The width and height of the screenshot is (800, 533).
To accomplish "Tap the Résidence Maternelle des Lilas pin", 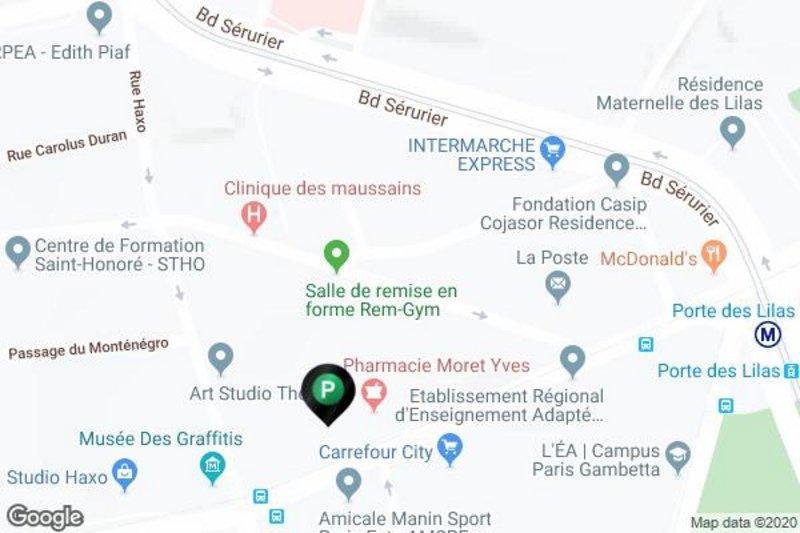I will click(x=734, y=129).
